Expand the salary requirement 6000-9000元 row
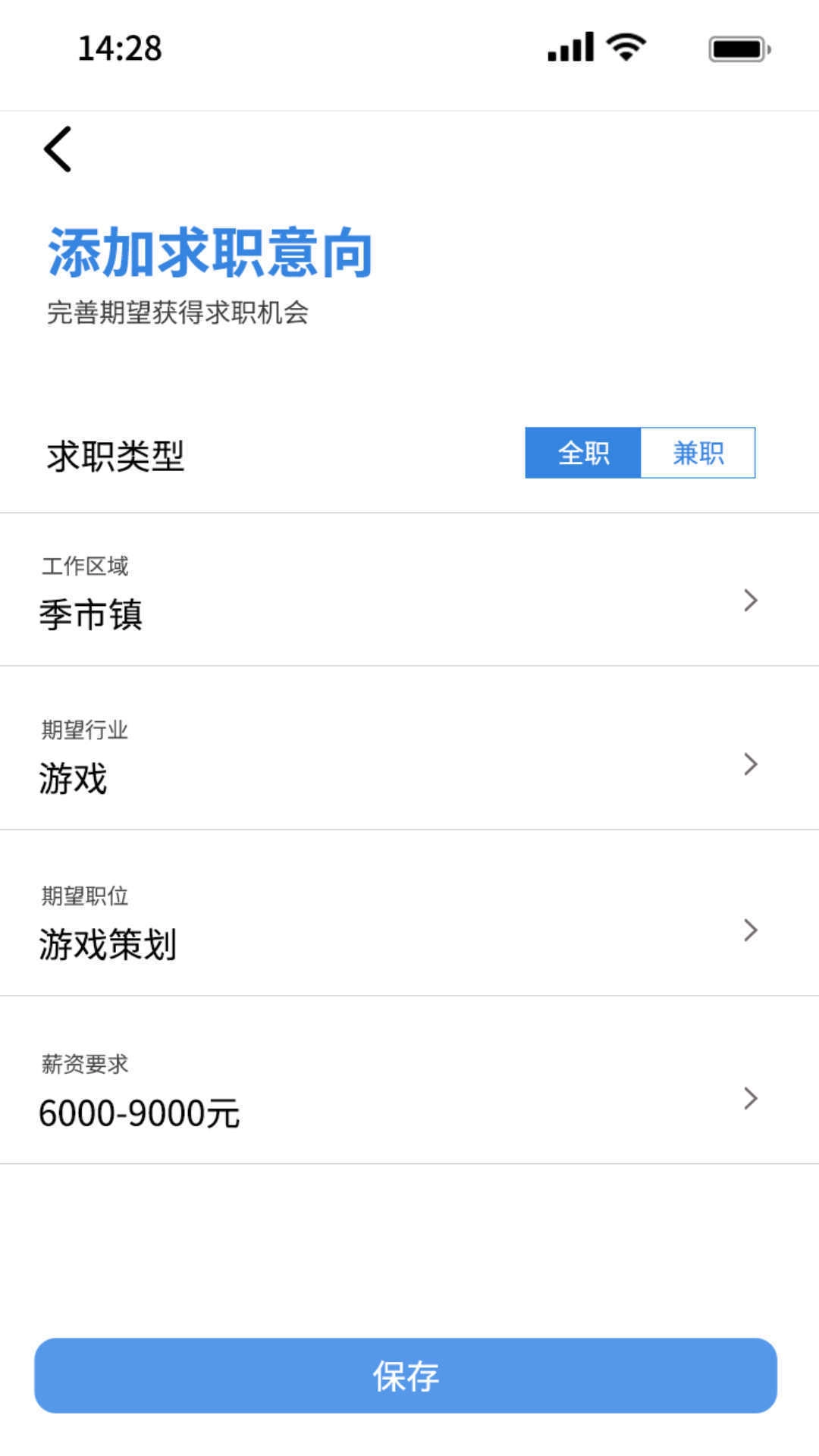The height and width of the screenshot is (1456, 819). (751, 1097)
